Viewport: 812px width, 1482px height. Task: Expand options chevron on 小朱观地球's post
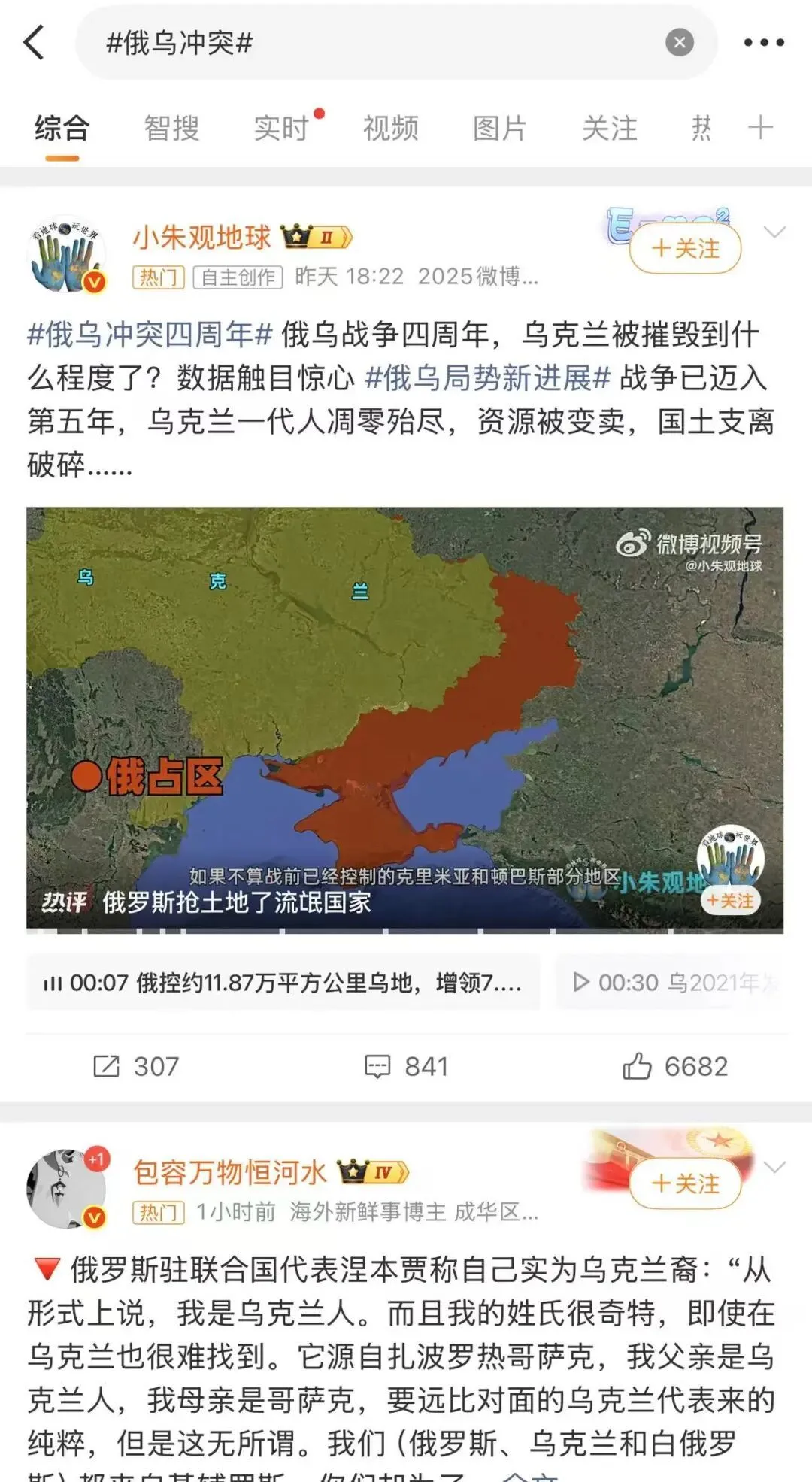point(774,232)
